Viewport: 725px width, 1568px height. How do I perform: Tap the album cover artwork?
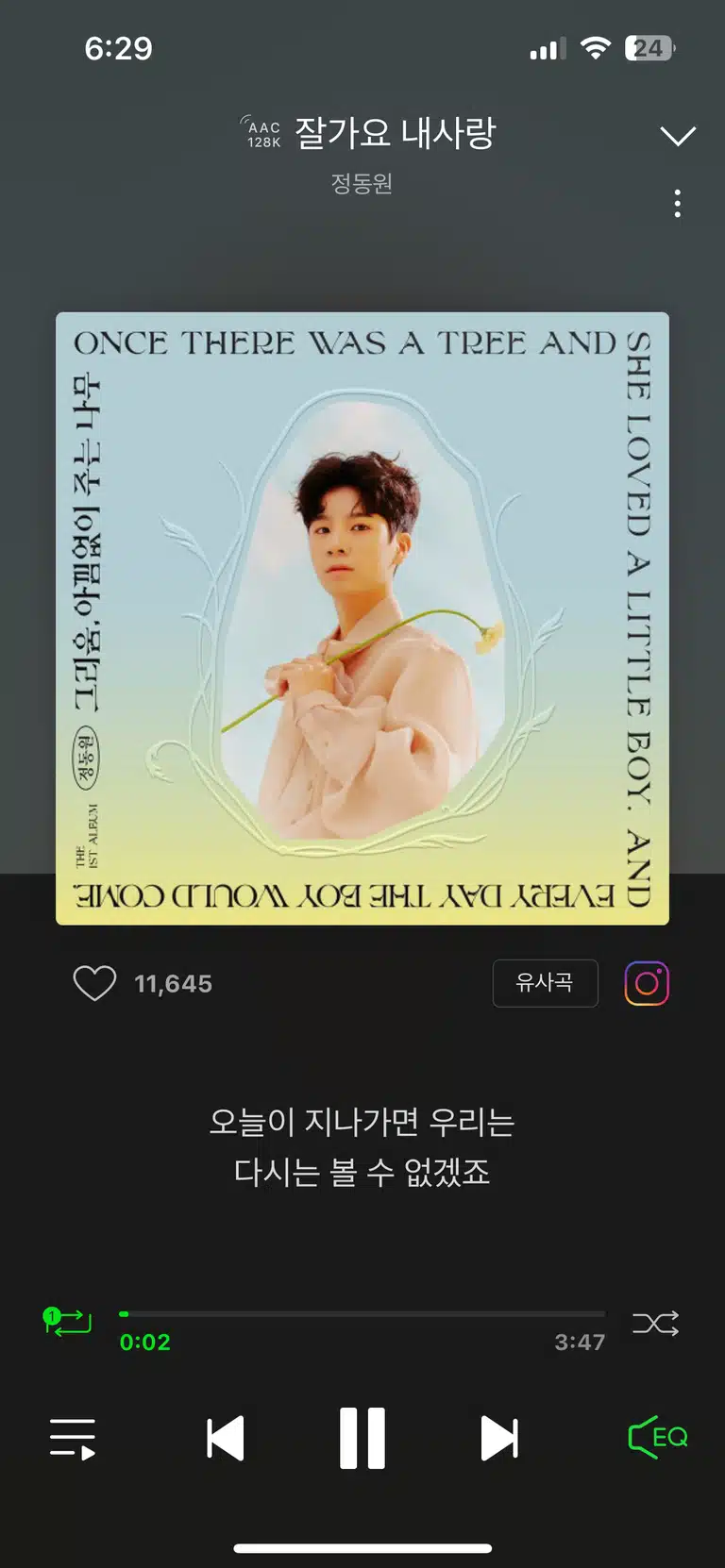pyautogui.click(x=362, y=619)
